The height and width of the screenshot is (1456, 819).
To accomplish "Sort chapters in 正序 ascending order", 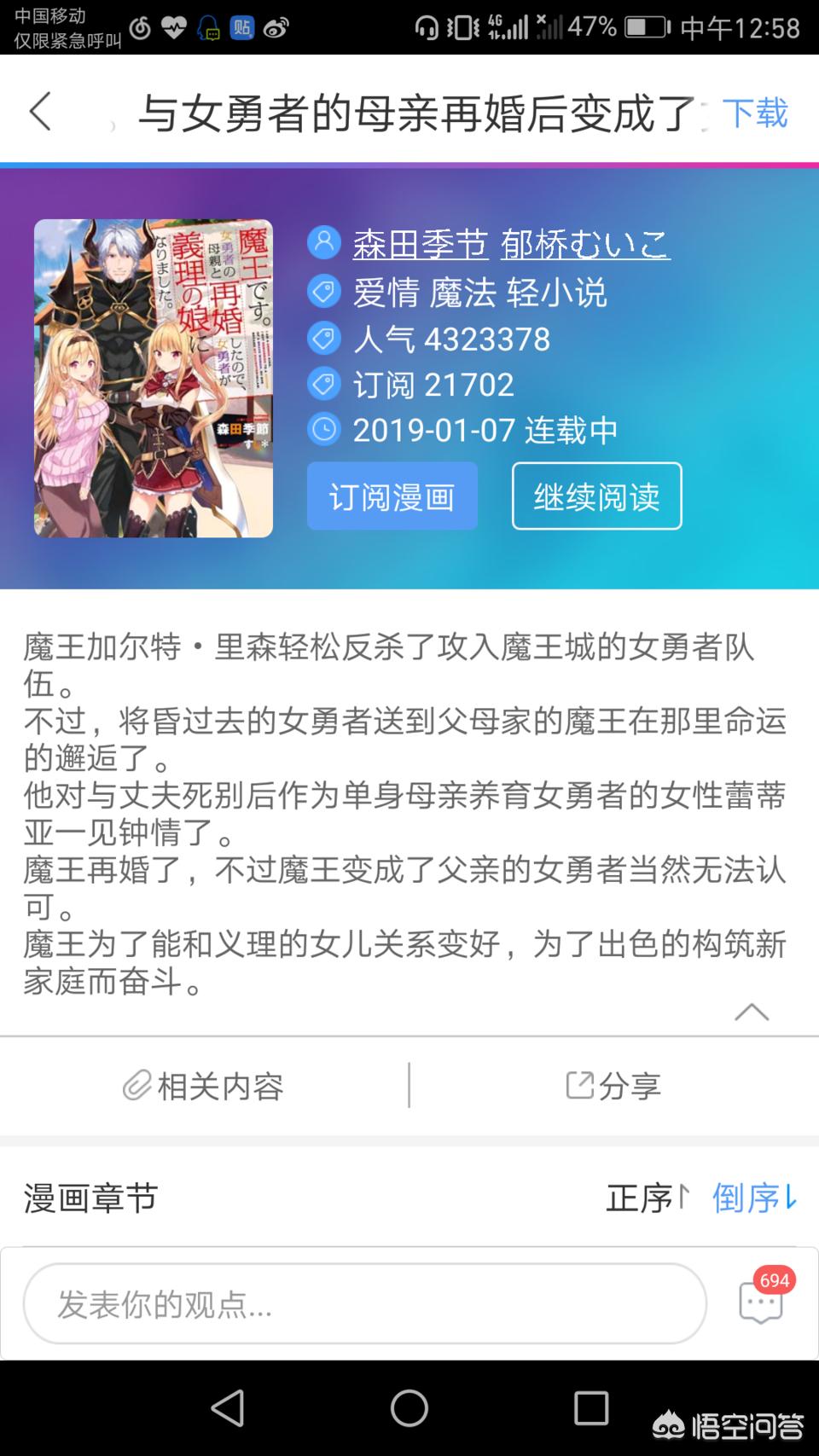I will click(648, 1198).
